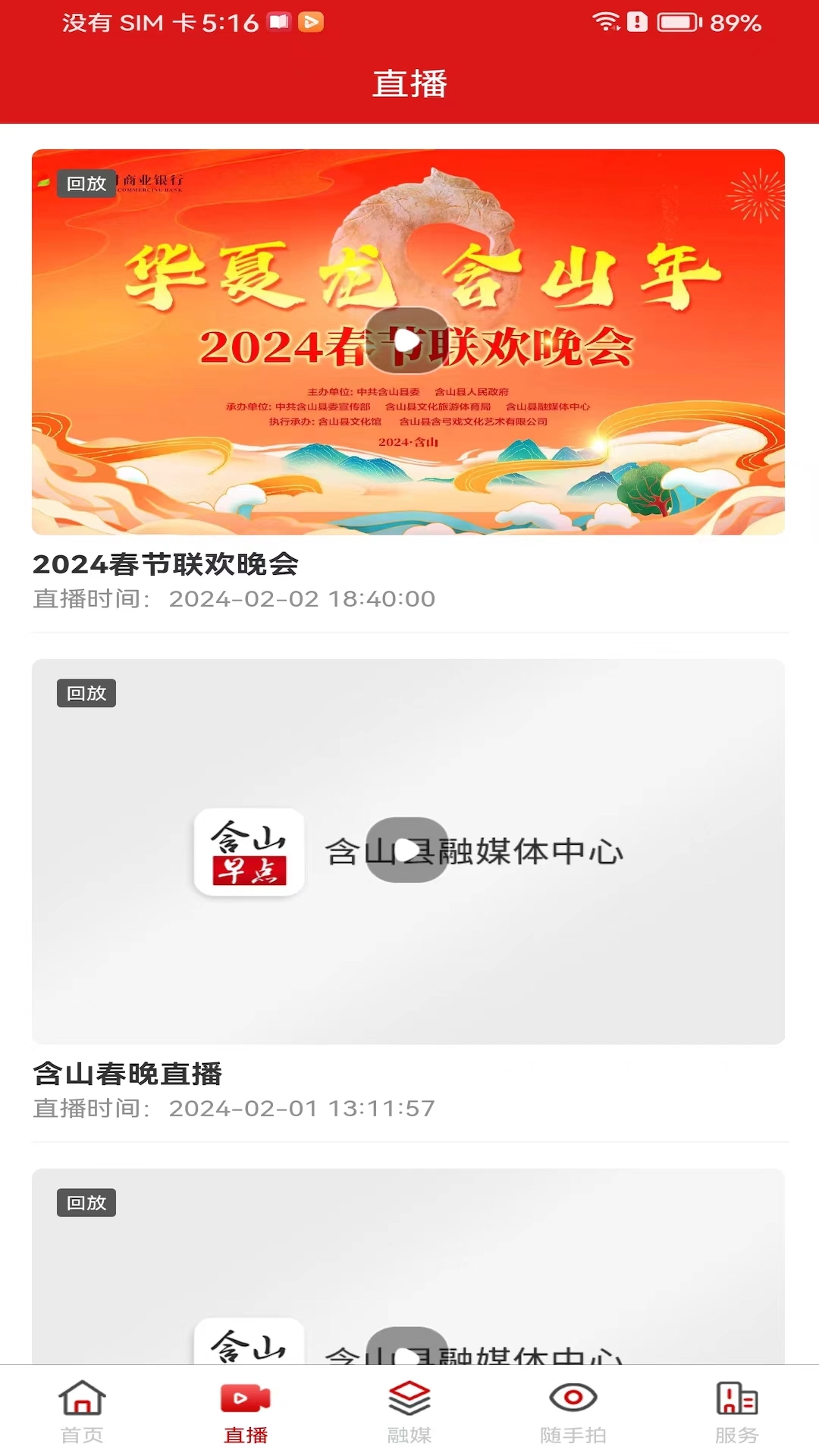Click the 含山早点 logo thumbnail
Viewport: 819px width, 1456px height.
click(x=250, y=851)
